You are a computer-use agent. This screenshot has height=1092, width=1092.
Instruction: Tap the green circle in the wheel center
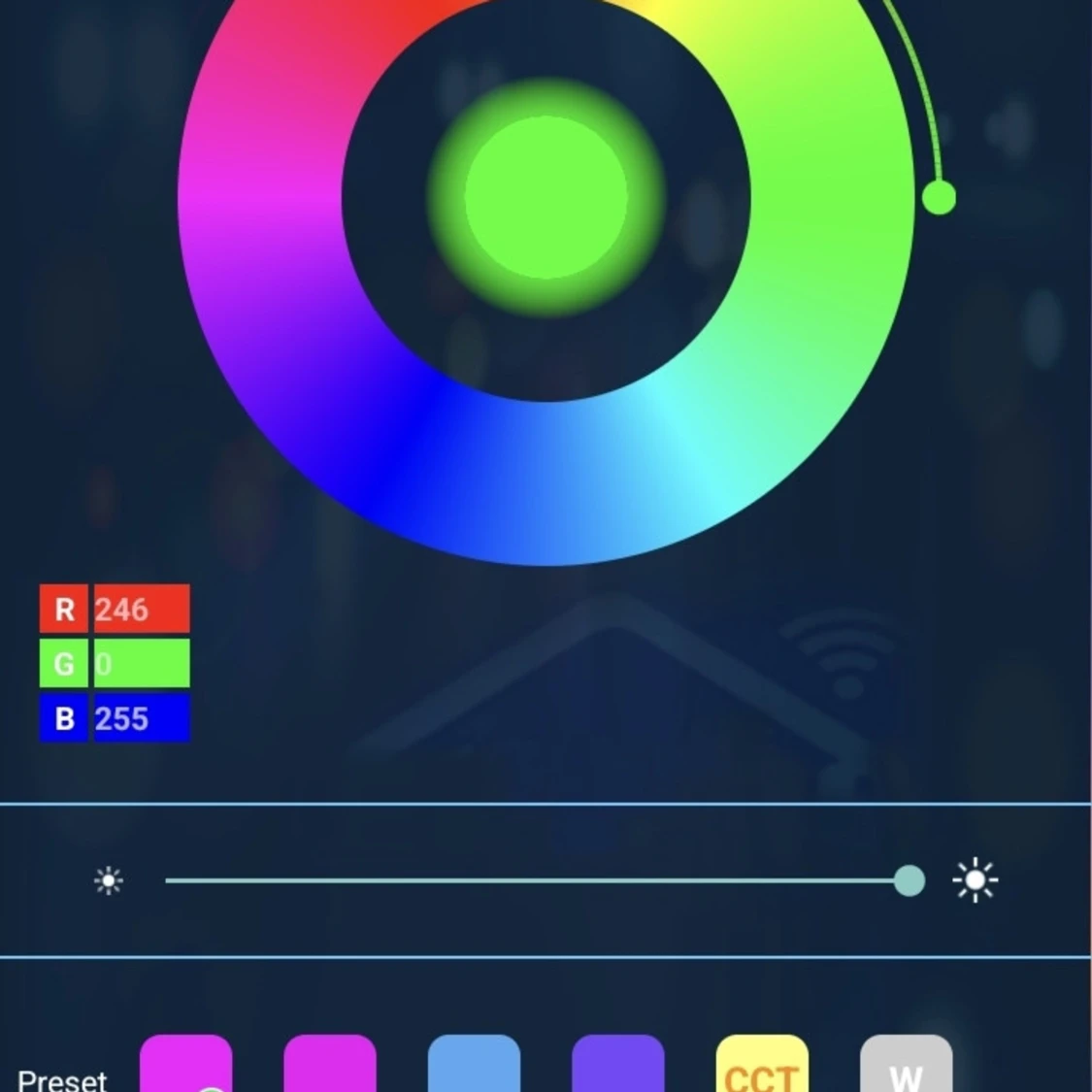pyautogui.click(x=546, y=197)
